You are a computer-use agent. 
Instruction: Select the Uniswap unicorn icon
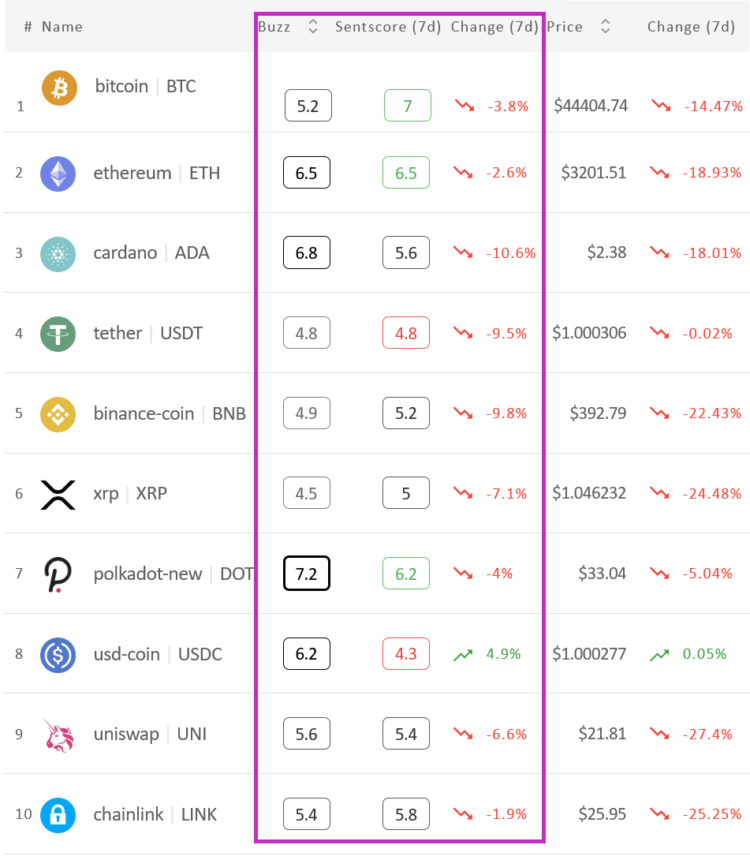[x=57, y=733]
